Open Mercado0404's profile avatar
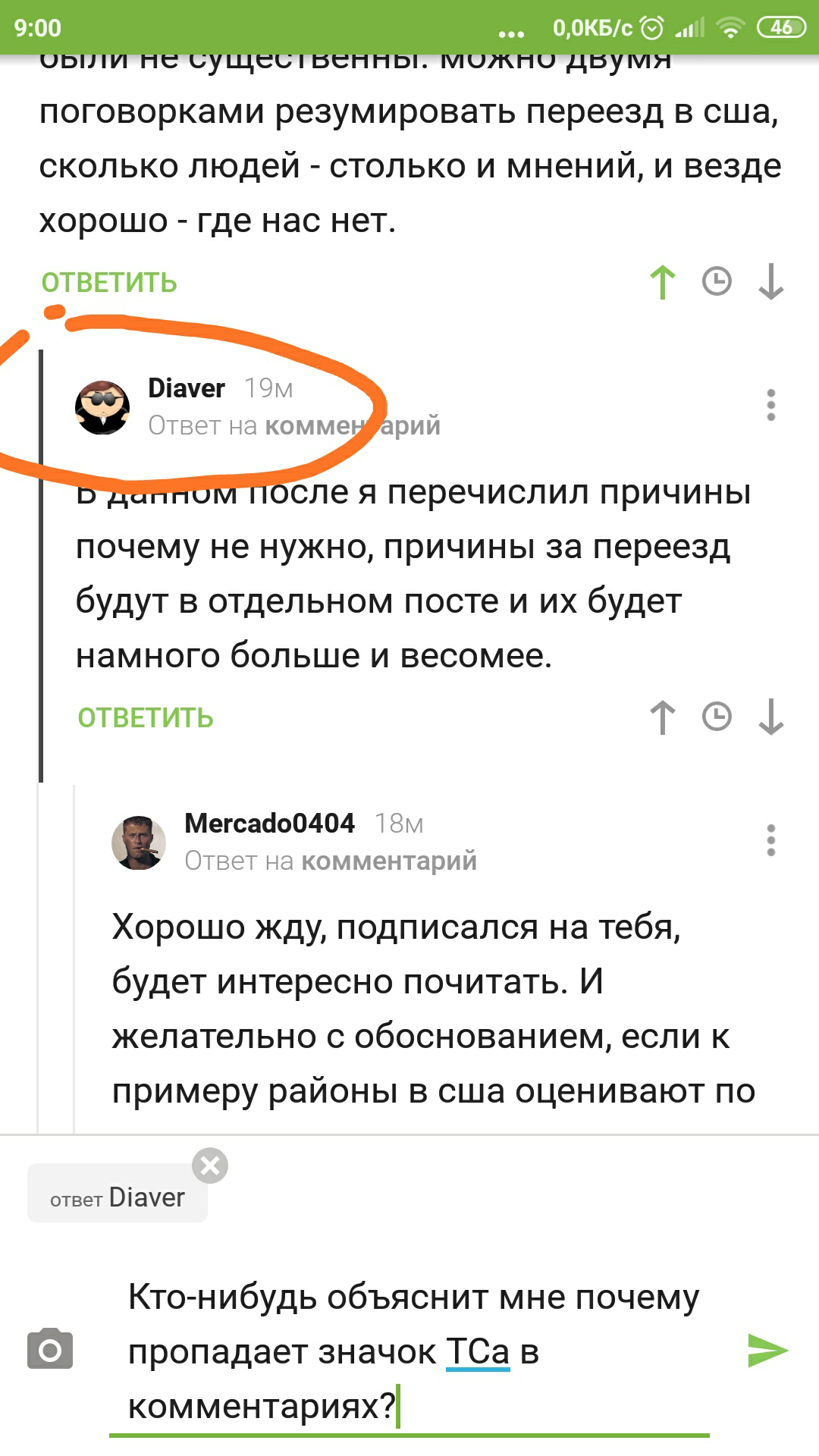819x1456 pixels. (139, 843)
